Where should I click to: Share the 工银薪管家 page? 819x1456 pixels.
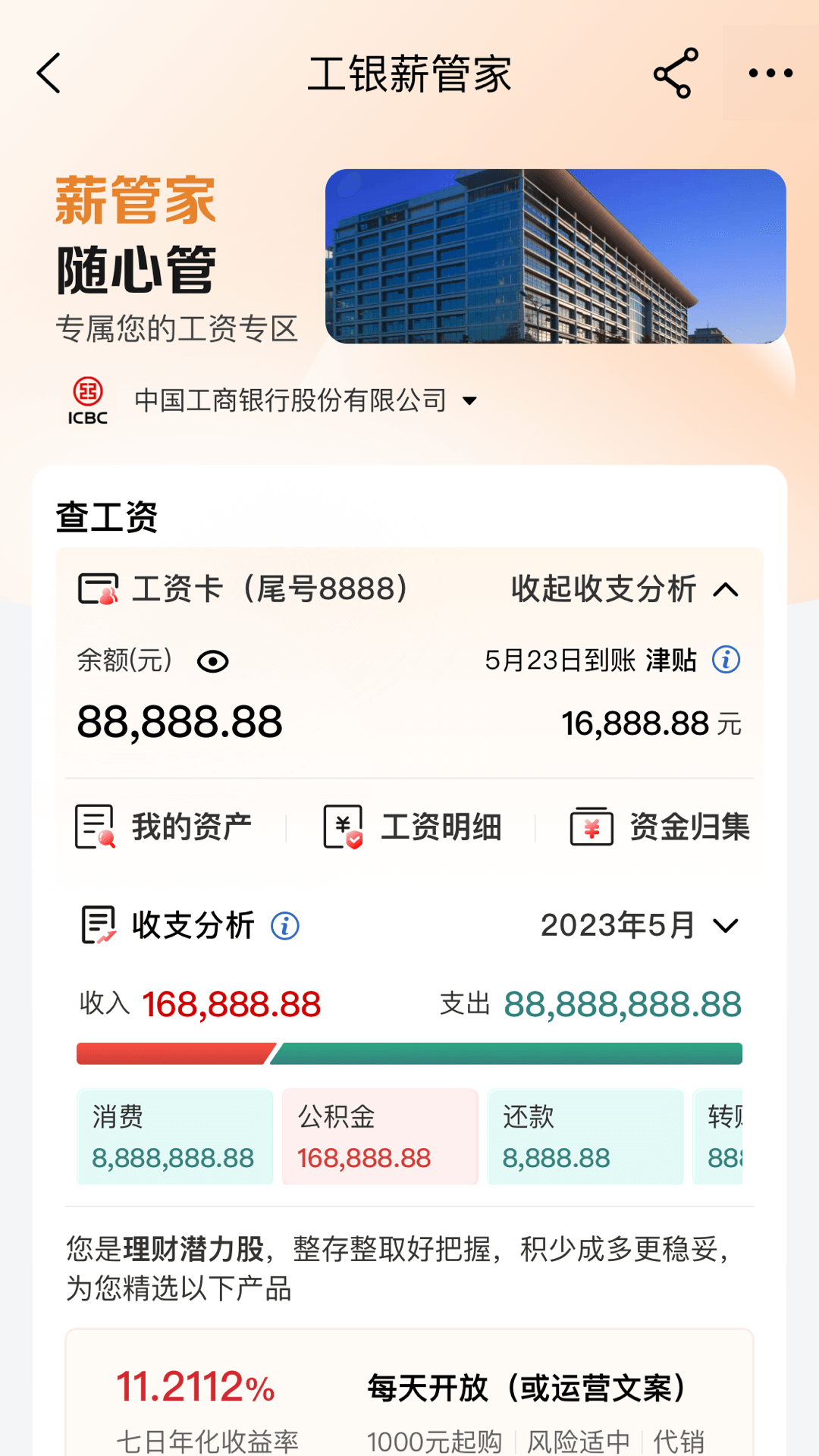(675, 74)
